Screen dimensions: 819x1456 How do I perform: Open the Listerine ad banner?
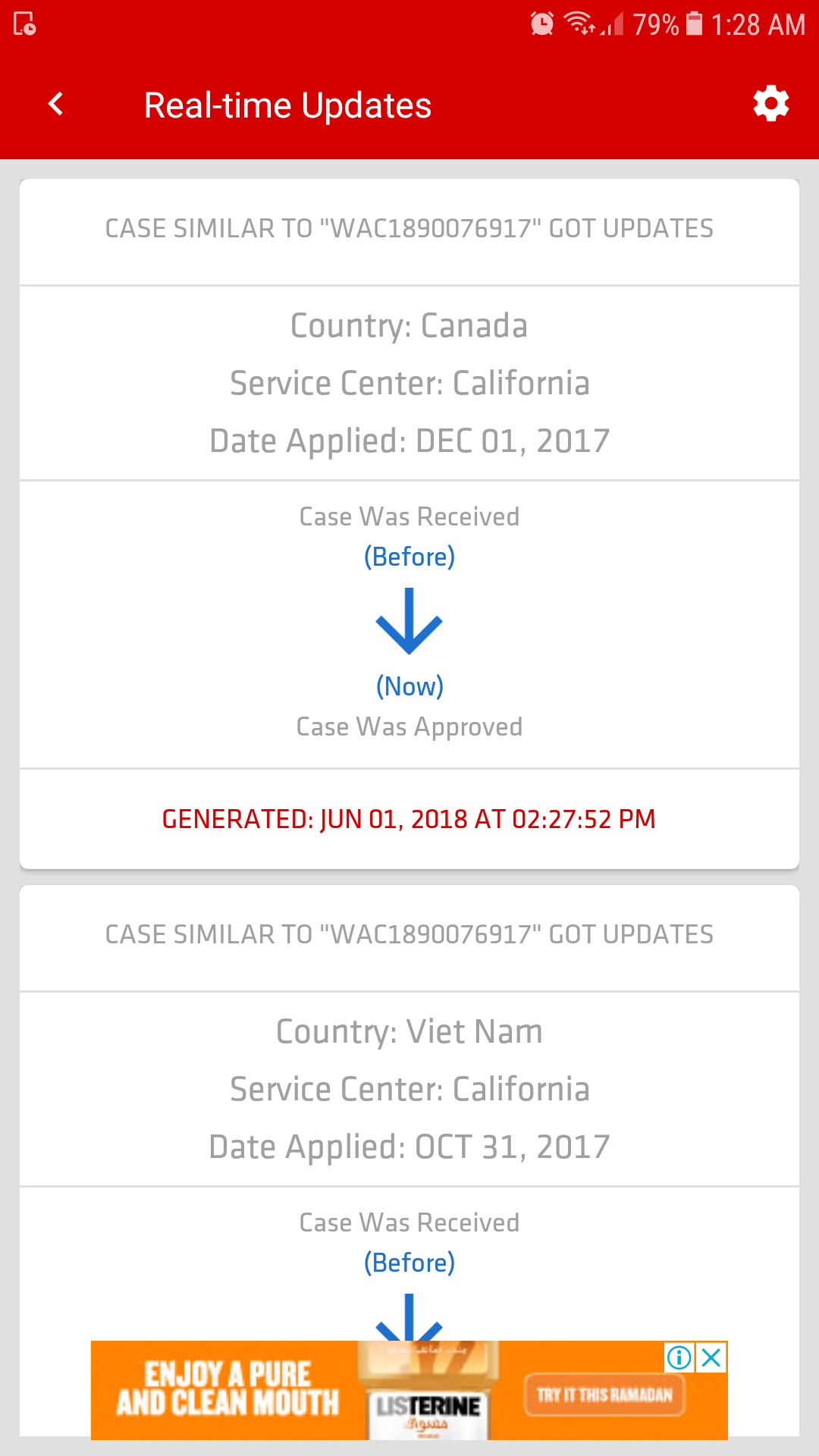[409, 1390]
